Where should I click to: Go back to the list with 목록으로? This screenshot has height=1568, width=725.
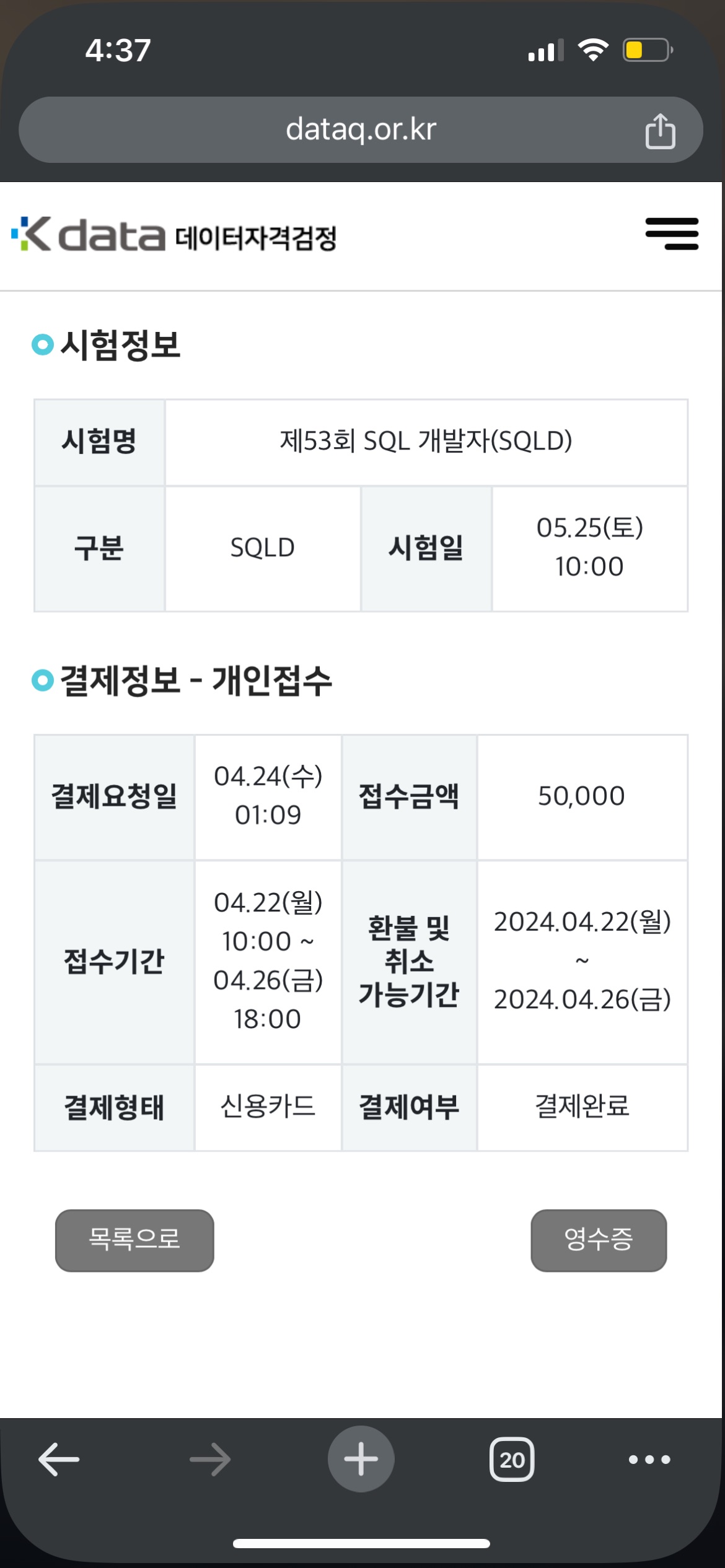[134, 1240]
